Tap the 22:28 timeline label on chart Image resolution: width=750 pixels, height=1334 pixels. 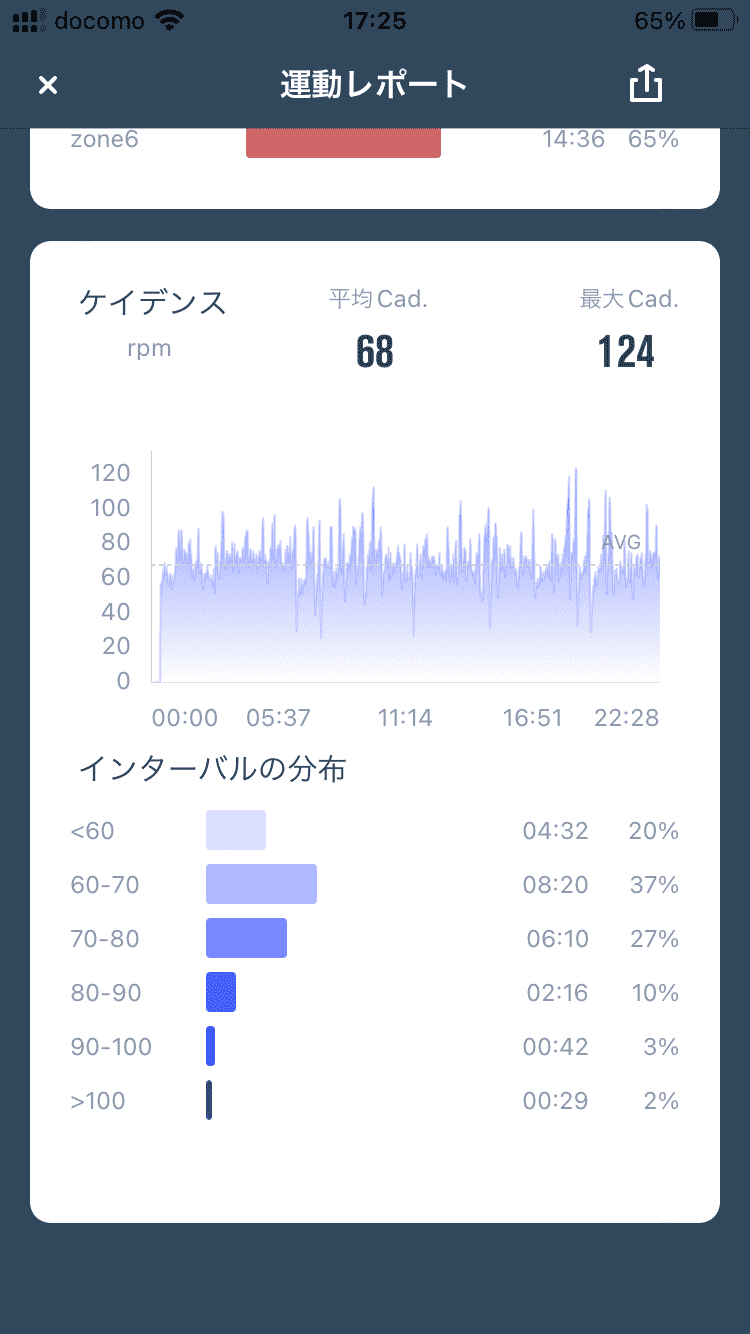coord(628,717)
